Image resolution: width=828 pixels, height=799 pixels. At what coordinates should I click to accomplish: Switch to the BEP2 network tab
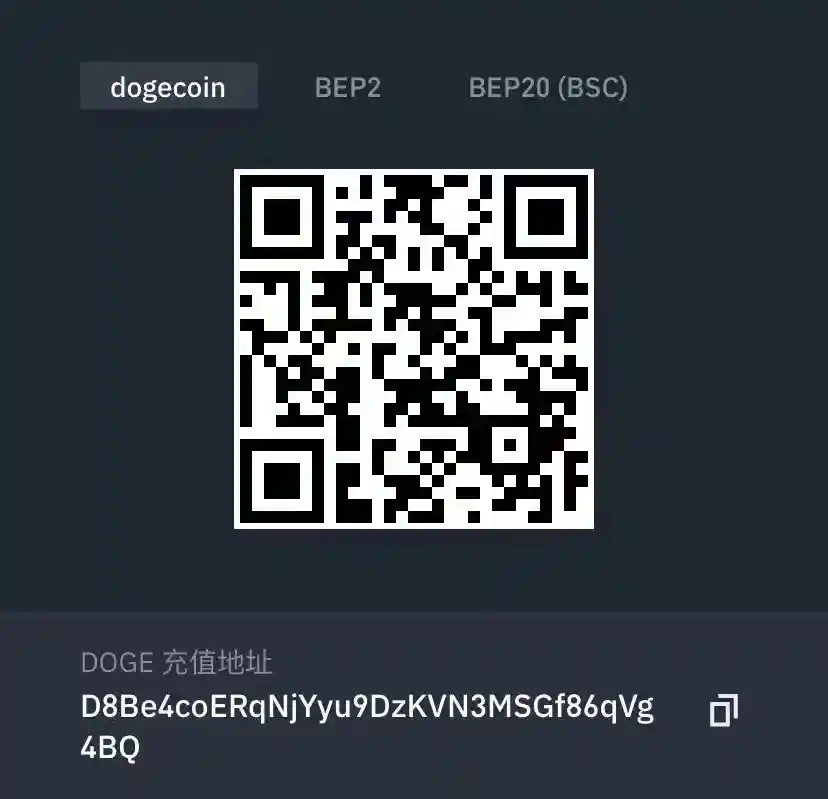point(347,87)
